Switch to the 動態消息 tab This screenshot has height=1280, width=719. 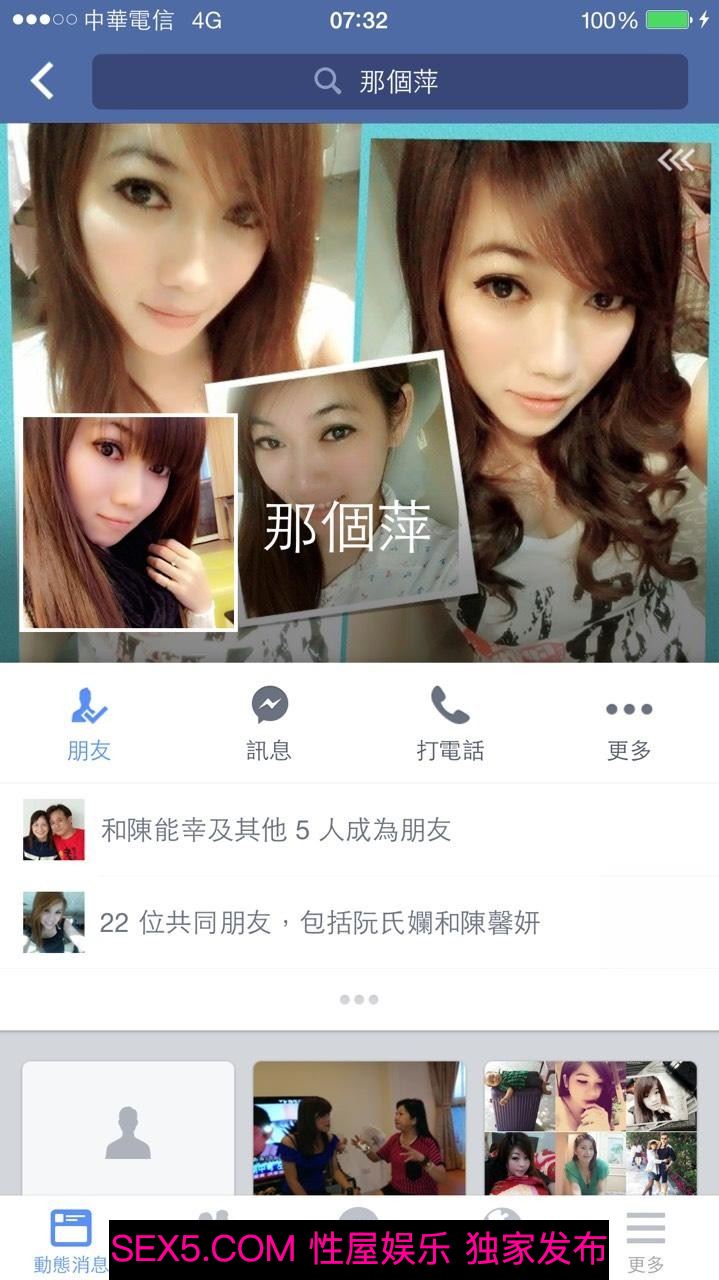coord(70,1240)
